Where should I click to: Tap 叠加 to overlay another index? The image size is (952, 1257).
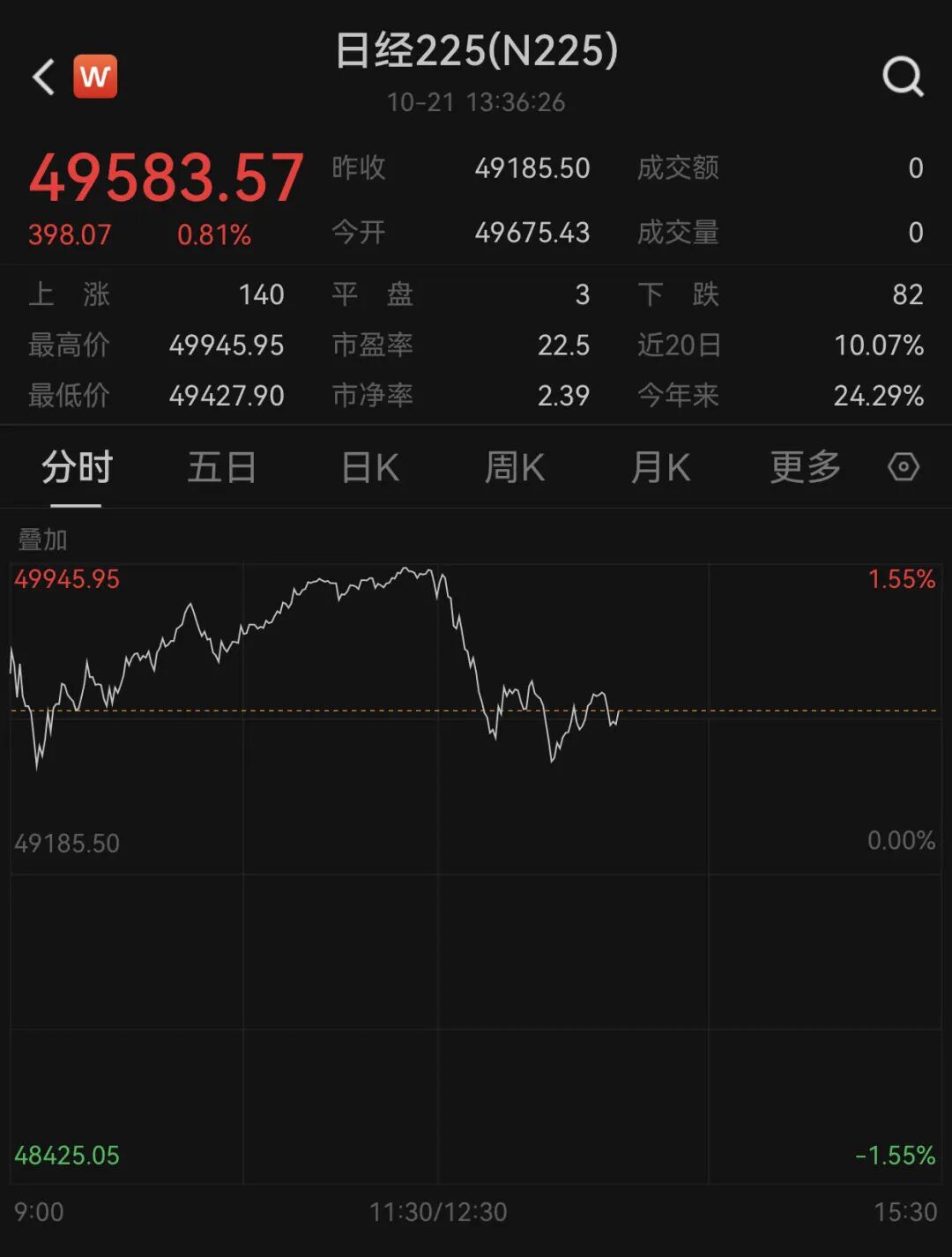coord(42,539)
